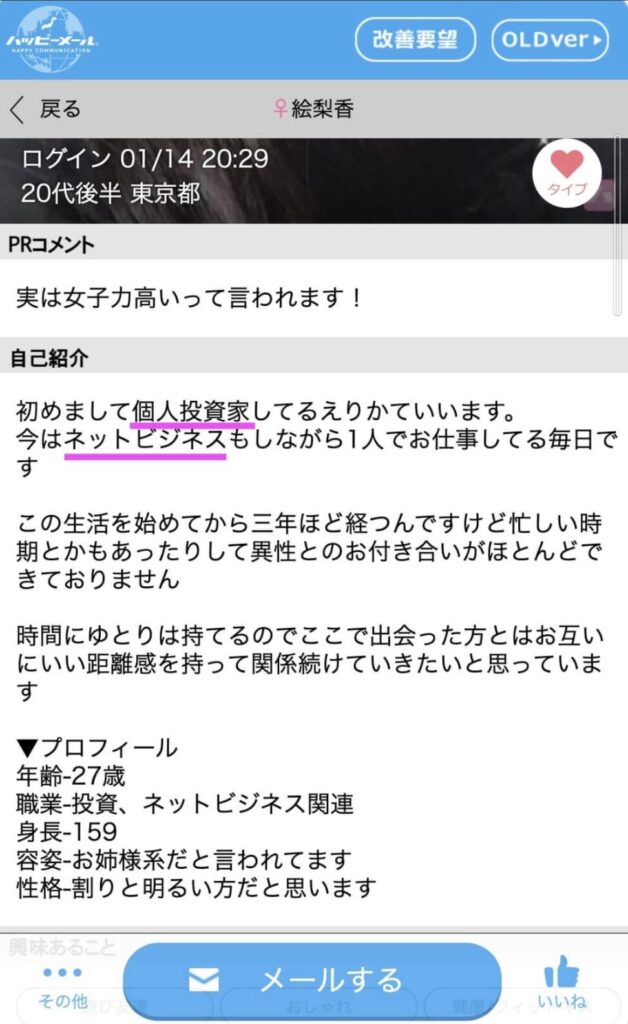The height and width of the screenshot is (1024, 628).
Task: Open the 改善要望 feedback button
Action: [x=415, y=40]
